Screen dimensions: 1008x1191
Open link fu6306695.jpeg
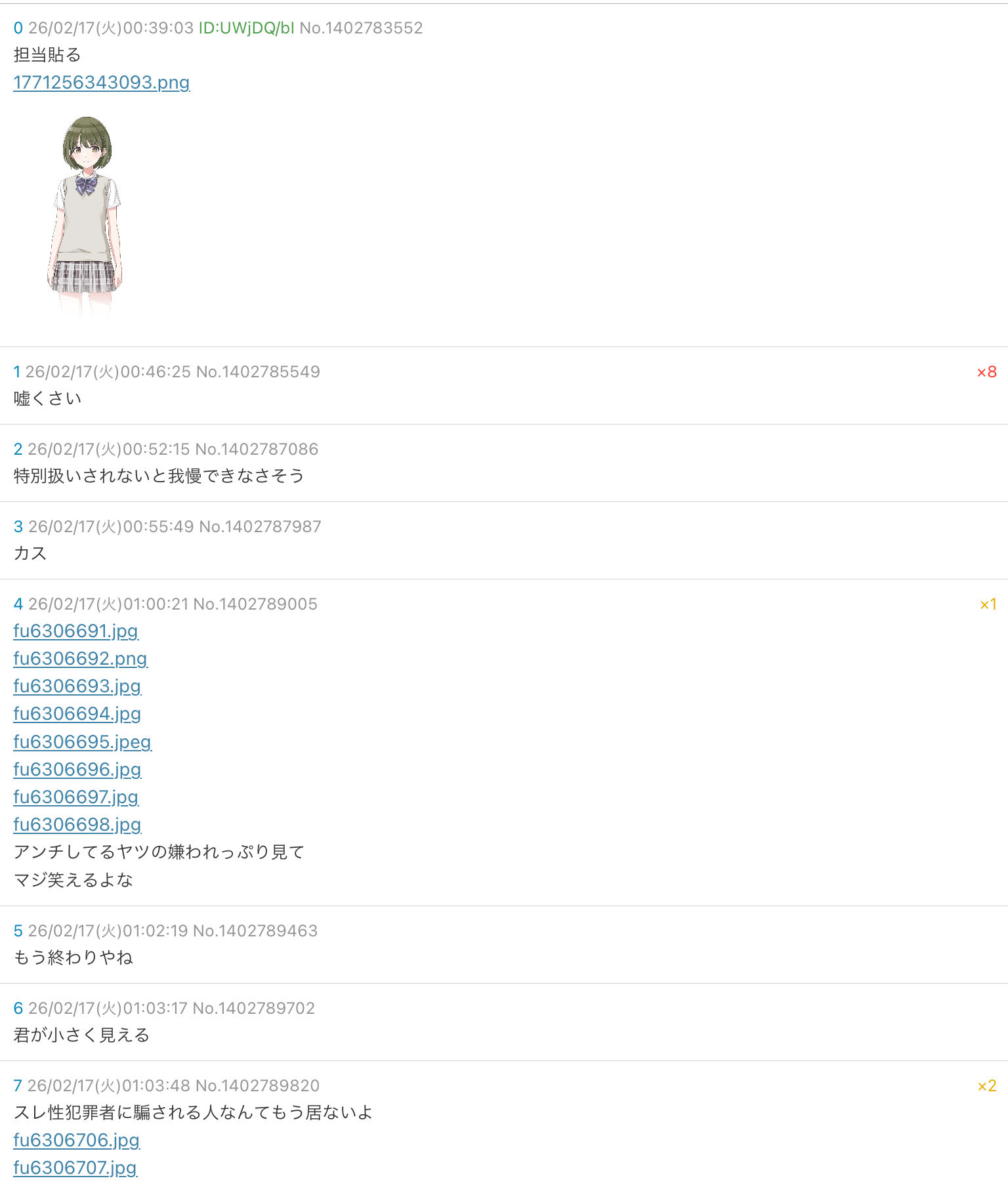[82, 742]
